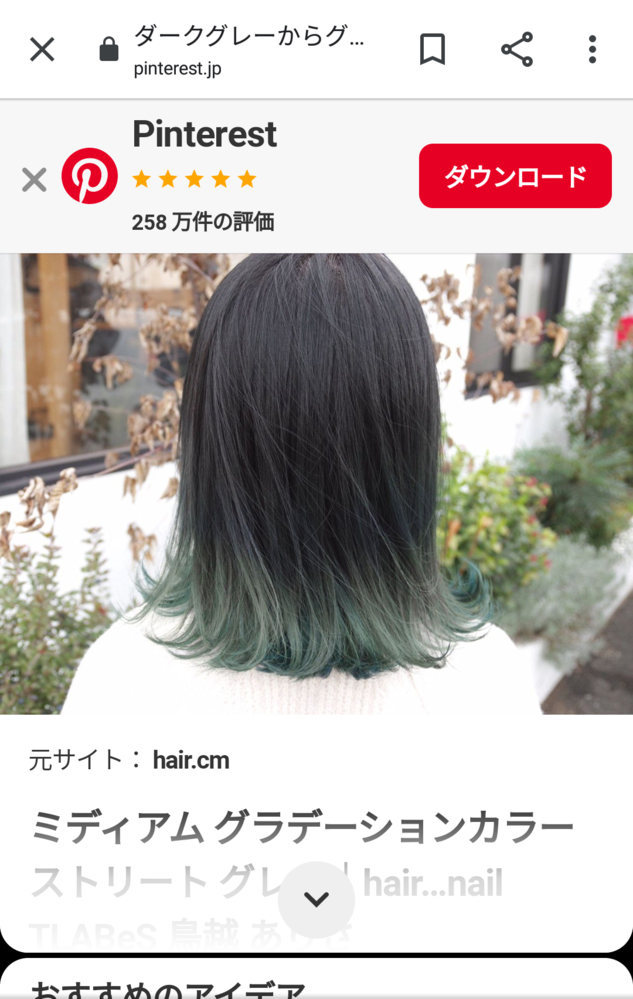Image resolution: width=633 pixels, height=999 pixels.
Task: Close the browser custom tab
Action: pos(42,49)
